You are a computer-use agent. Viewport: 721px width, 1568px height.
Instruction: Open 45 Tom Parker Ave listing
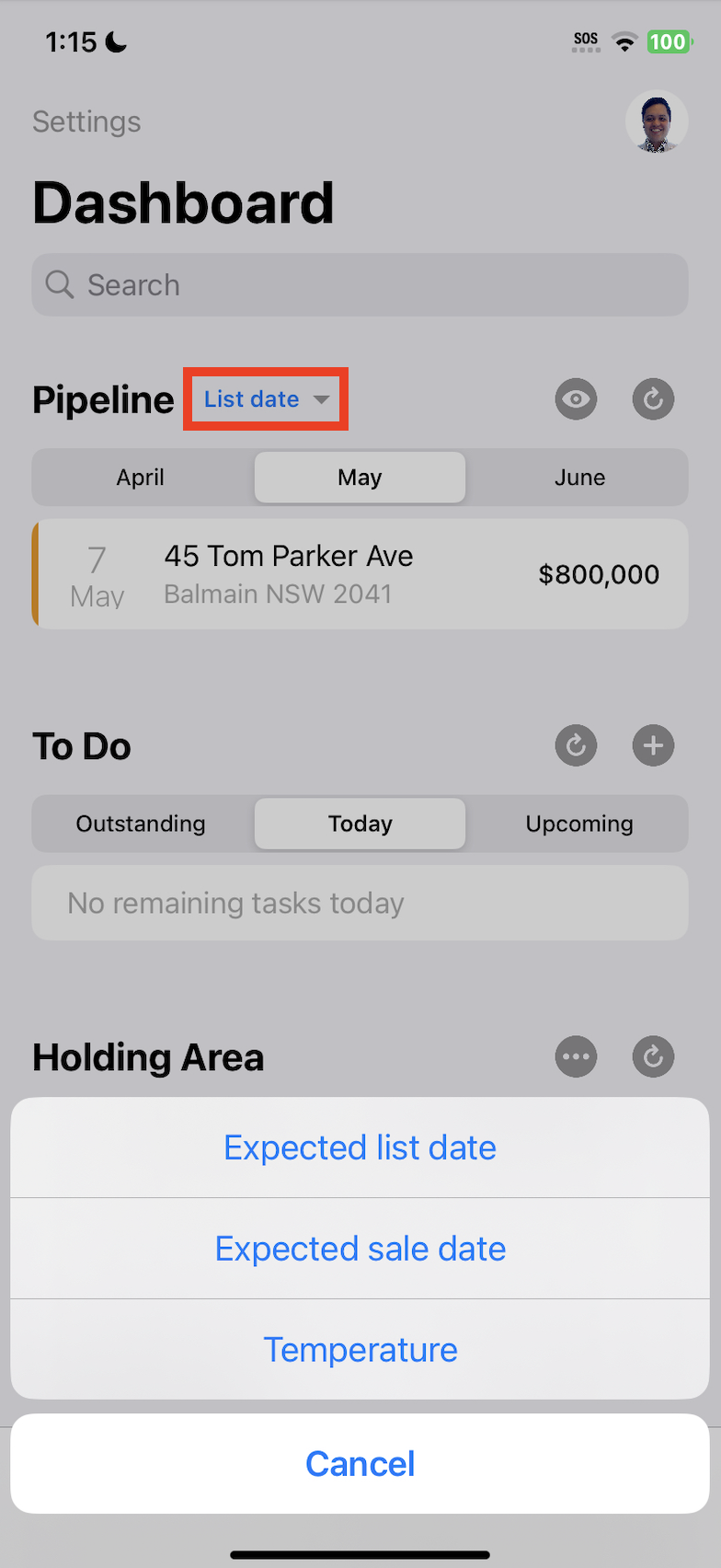[x=360, y=574]
